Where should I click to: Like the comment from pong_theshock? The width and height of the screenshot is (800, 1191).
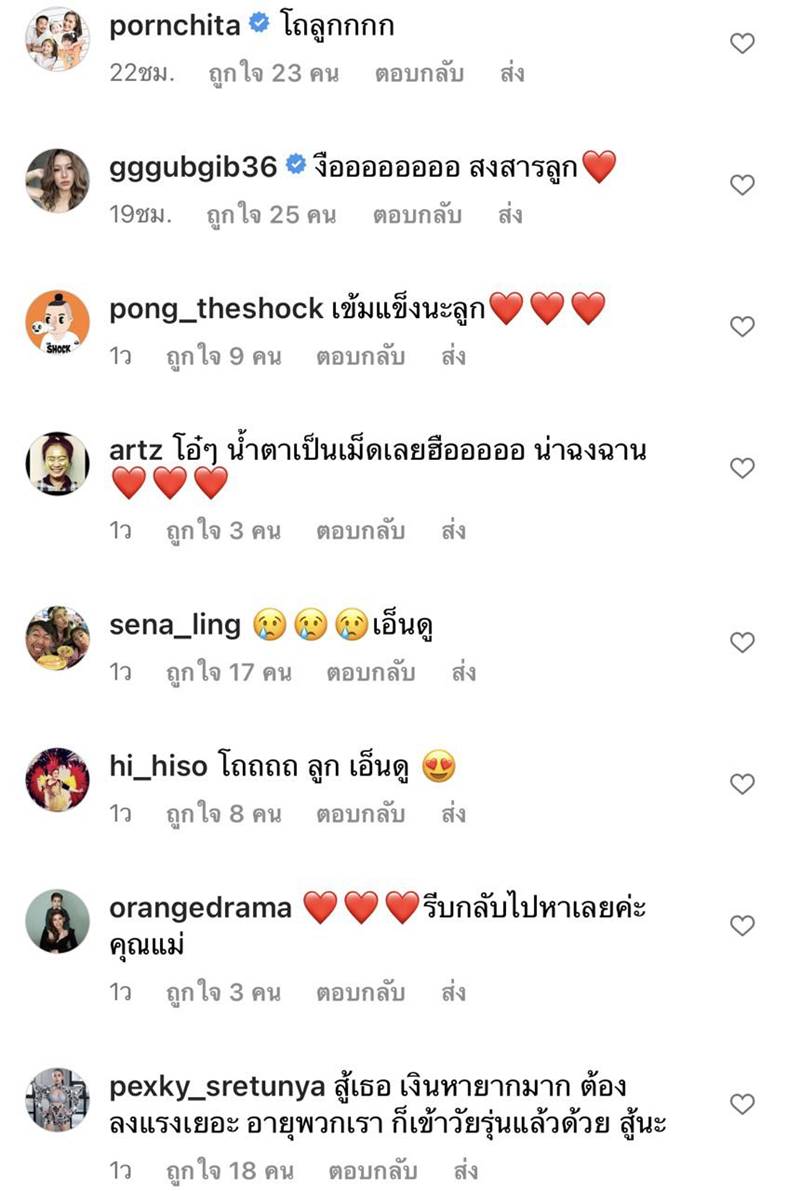click(742, 327)
